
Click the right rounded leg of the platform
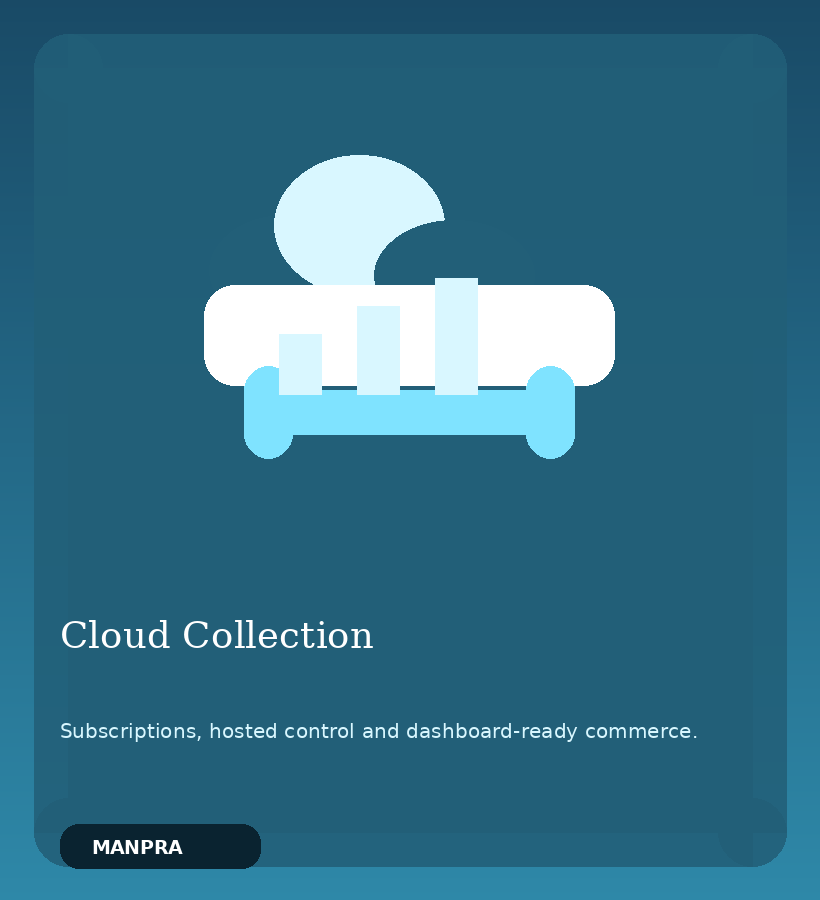pyautogui.click(x=548, y=410)
